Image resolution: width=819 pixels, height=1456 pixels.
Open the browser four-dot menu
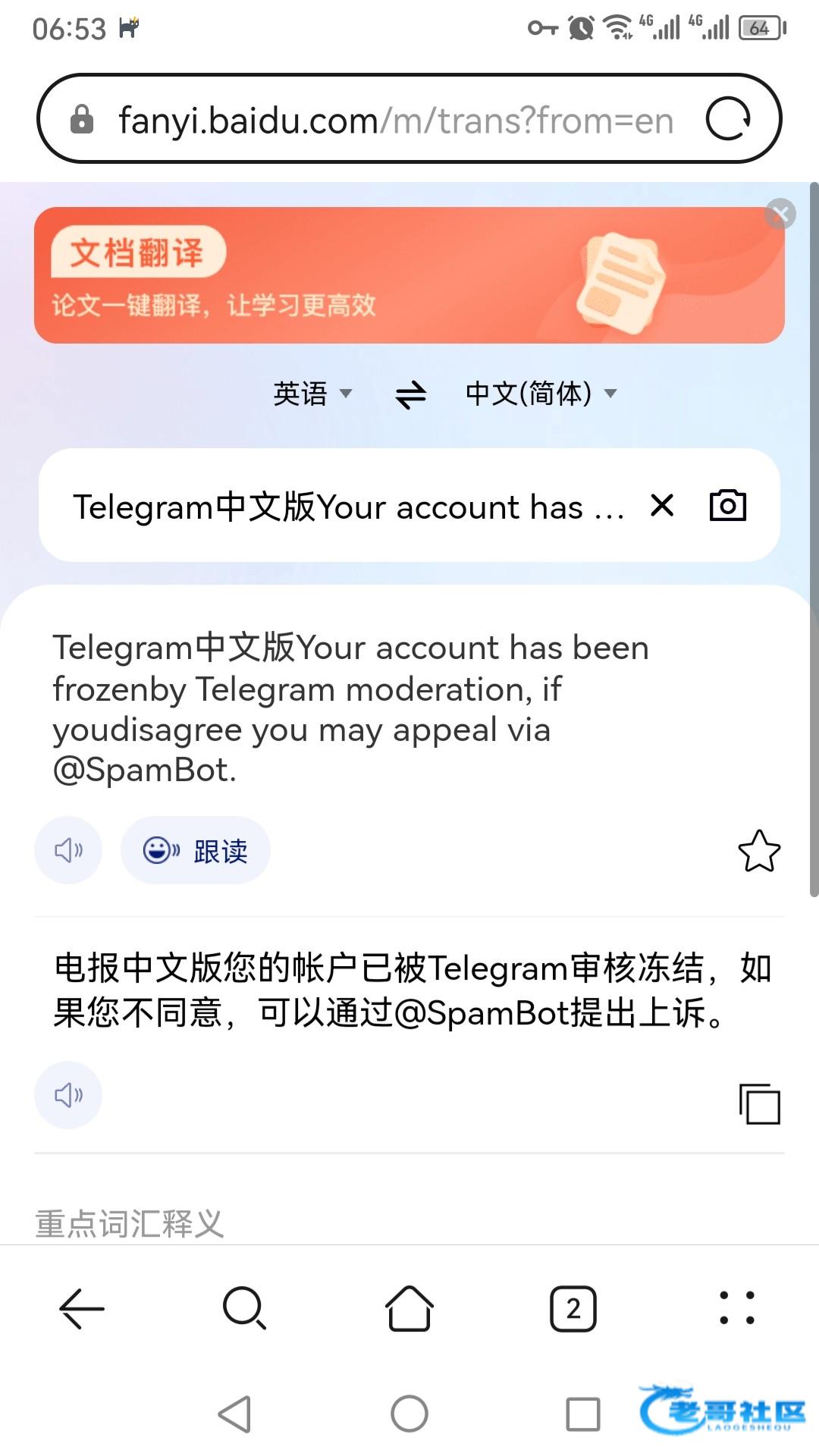[736, 1308]
